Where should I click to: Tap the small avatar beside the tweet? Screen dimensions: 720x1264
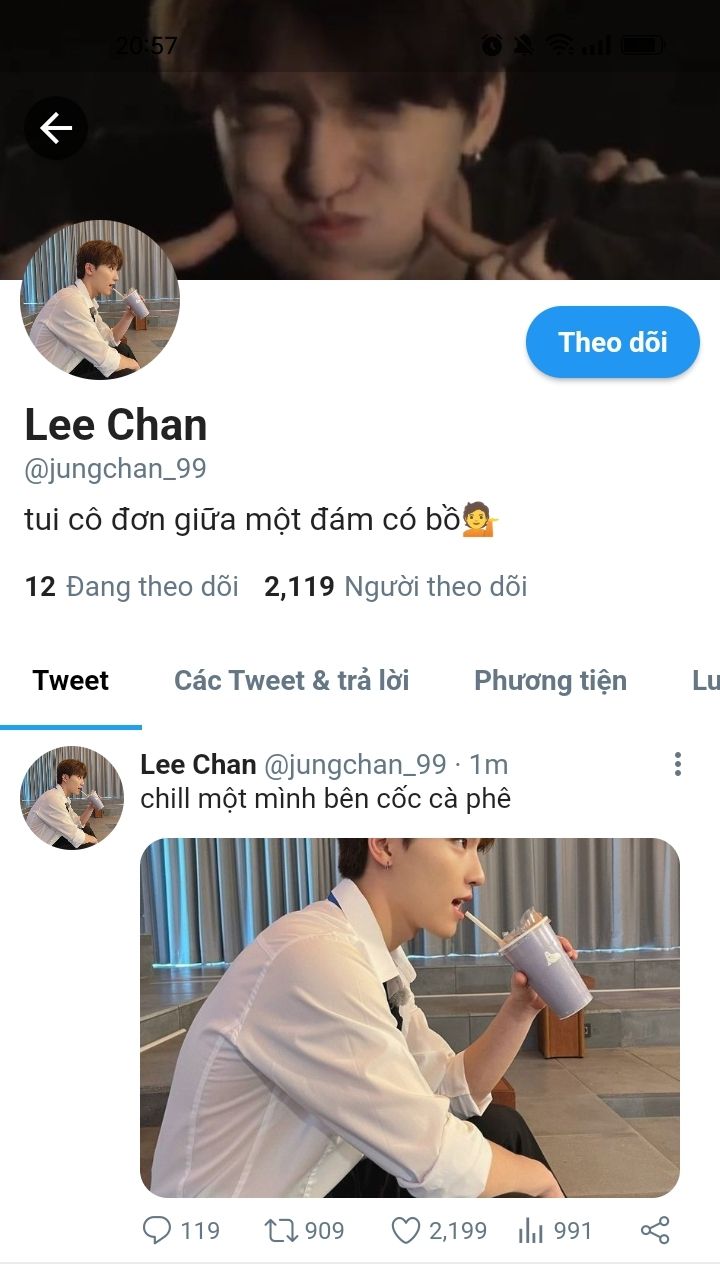[72, 798]
